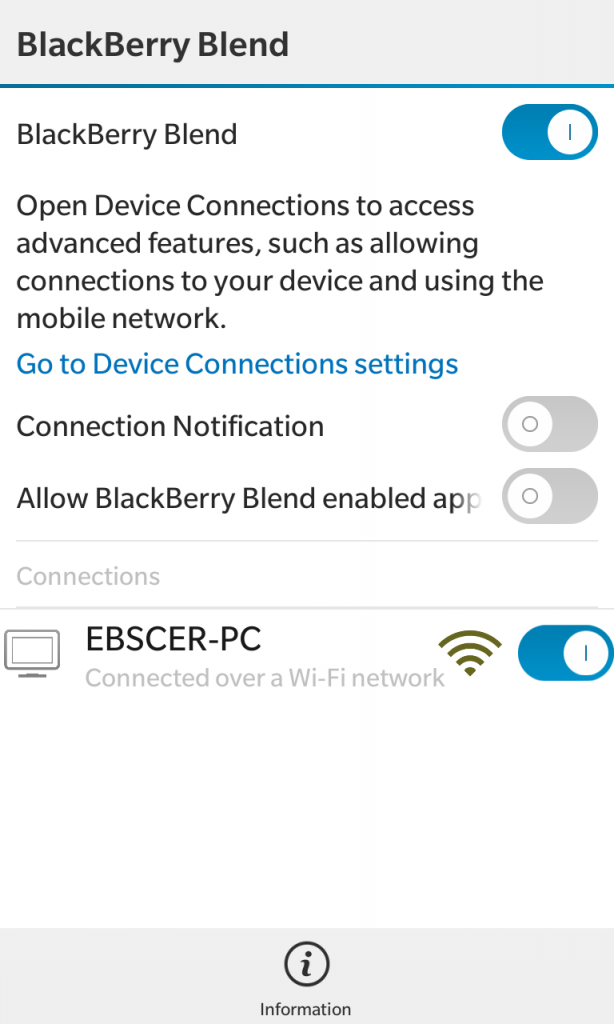
Task: Toggle Allow BlackBerry Blend enabled apps
Action: (549, 496)
